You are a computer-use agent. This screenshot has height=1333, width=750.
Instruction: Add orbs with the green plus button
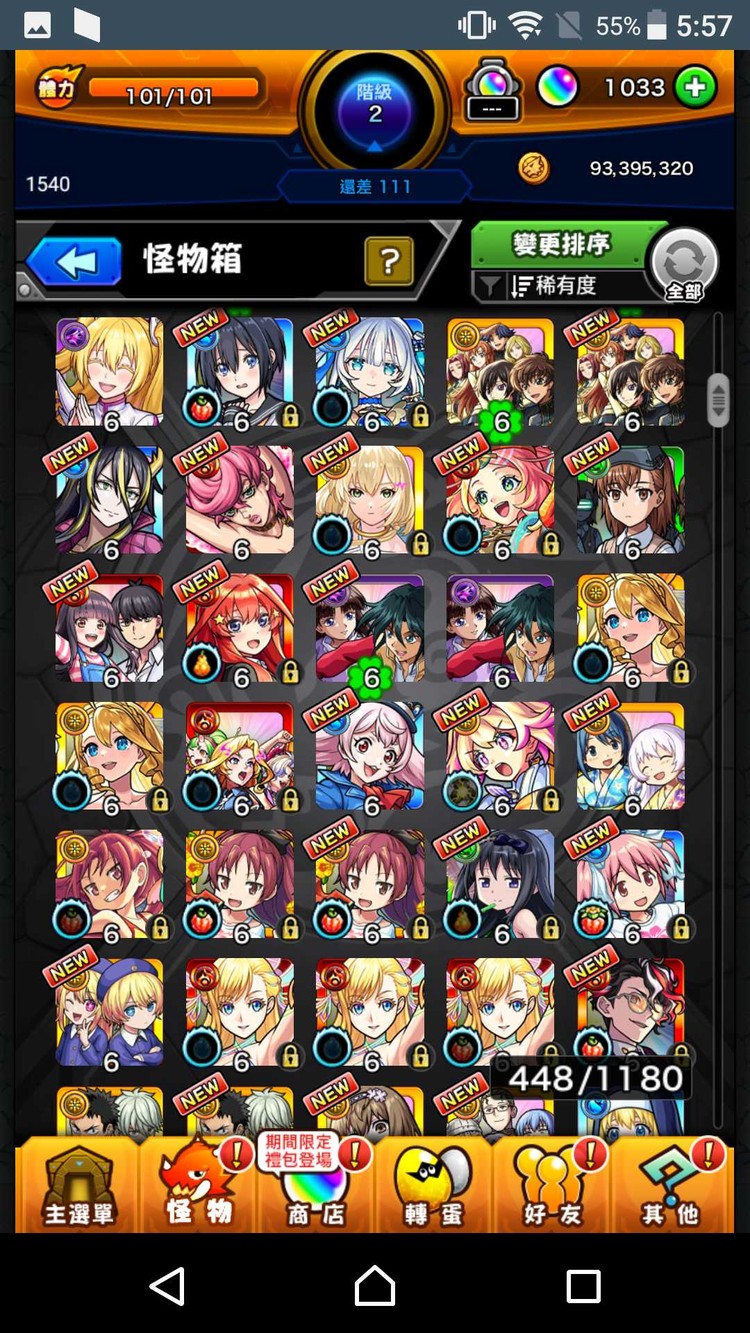point(696,88)
